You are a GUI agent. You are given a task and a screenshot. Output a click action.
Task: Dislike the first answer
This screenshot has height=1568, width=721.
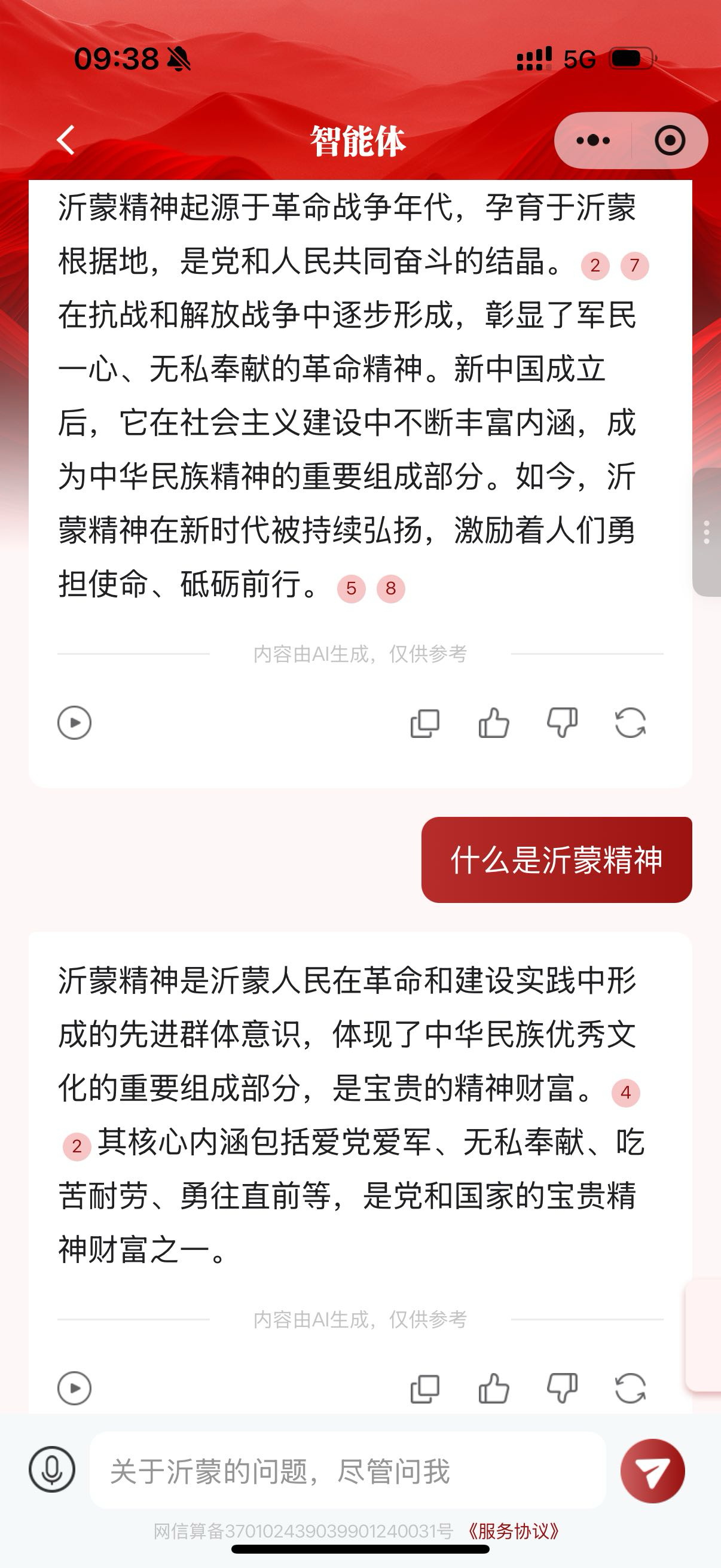[x=562, y=723]
